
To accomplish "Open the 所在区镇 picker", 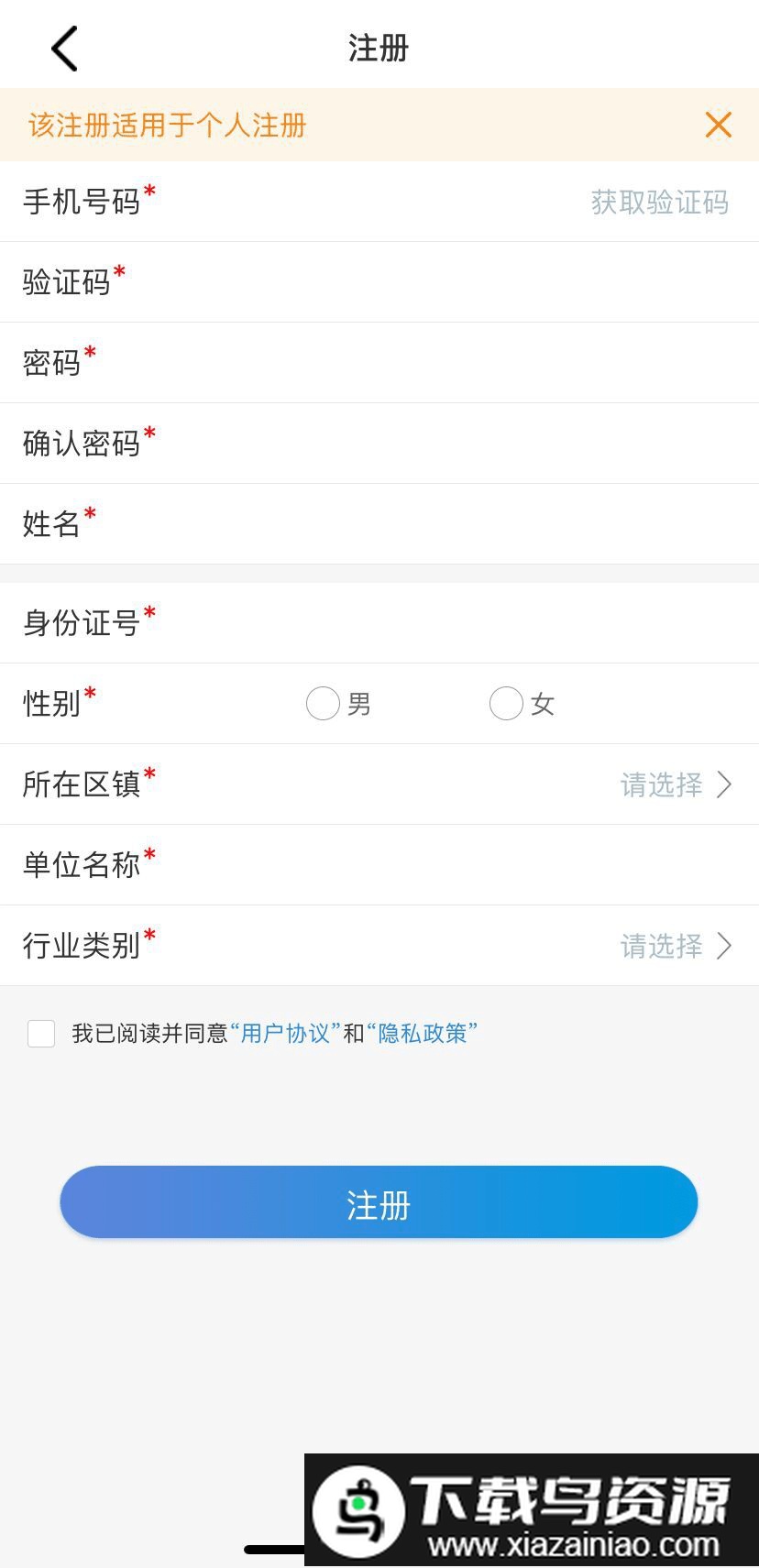I will click(x=675, y=784).
